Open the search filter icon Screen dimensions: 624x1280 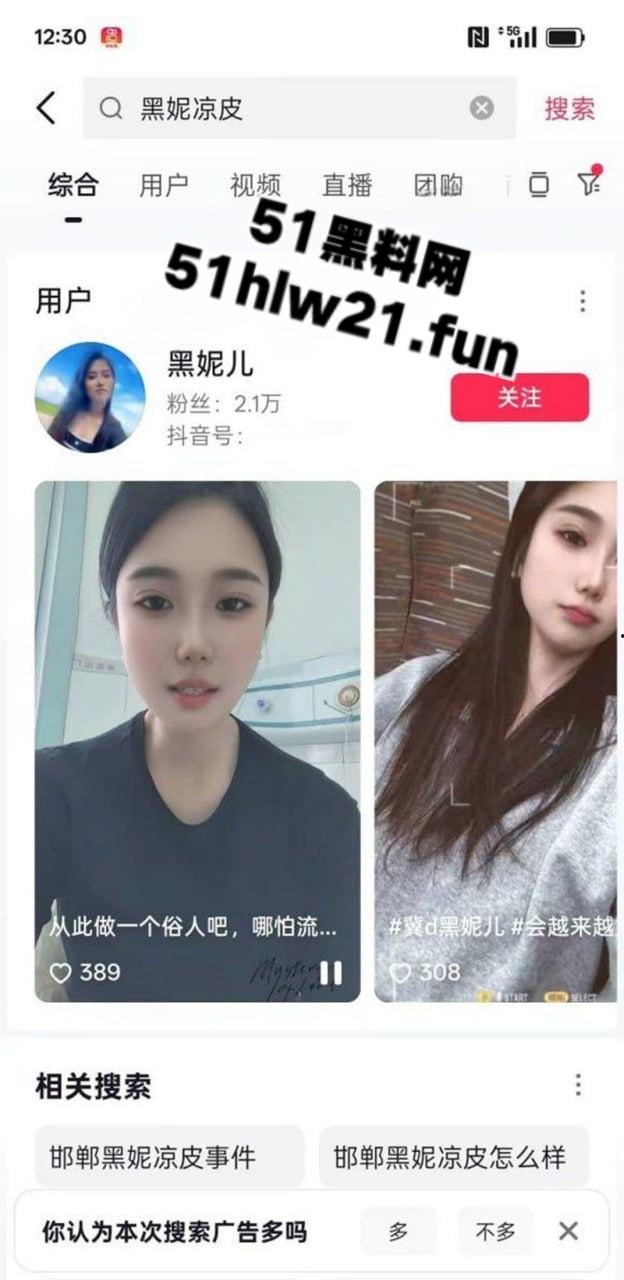tap(589, 183)
